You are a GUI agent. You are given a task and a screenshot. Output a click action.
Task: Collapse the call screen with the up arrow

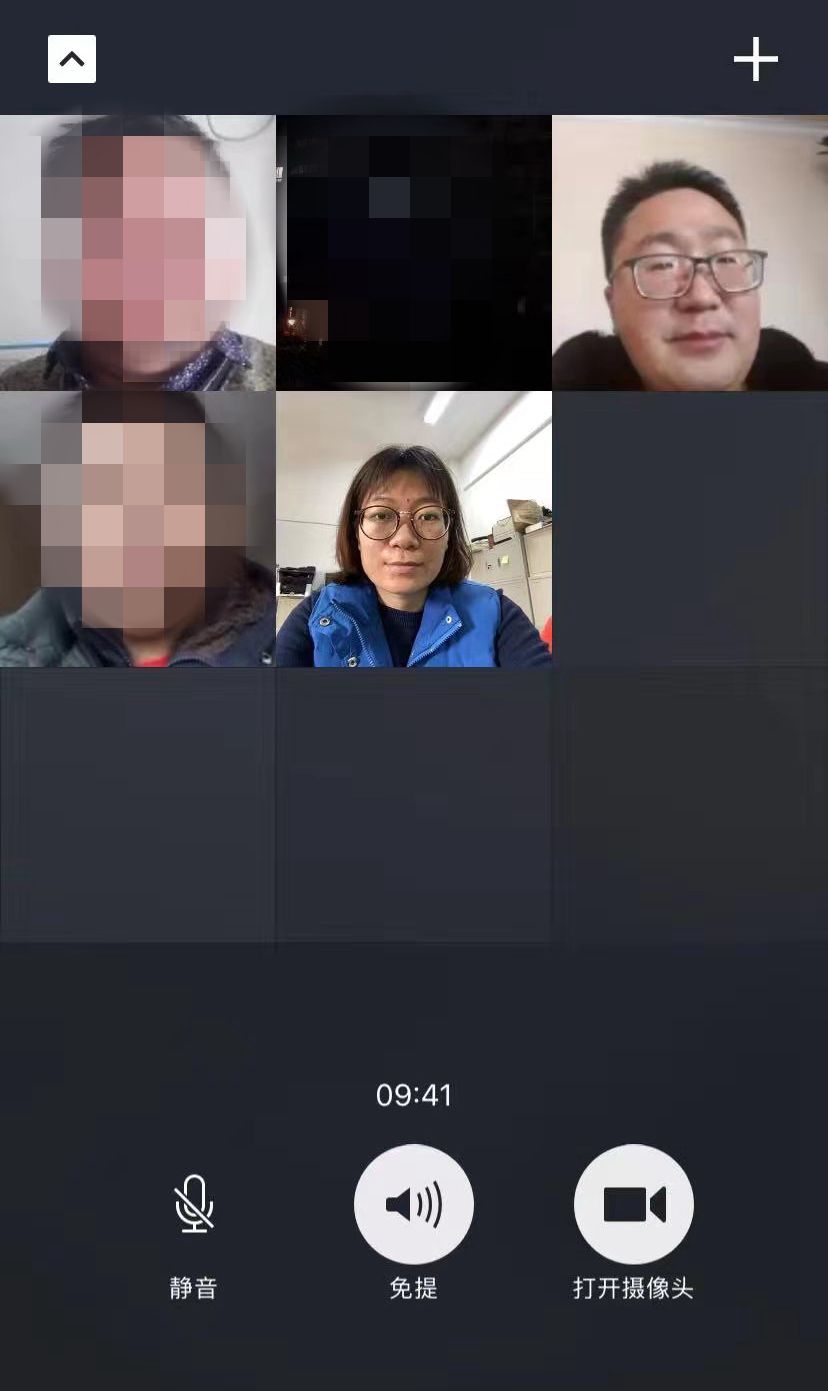(x=72, y=59)
